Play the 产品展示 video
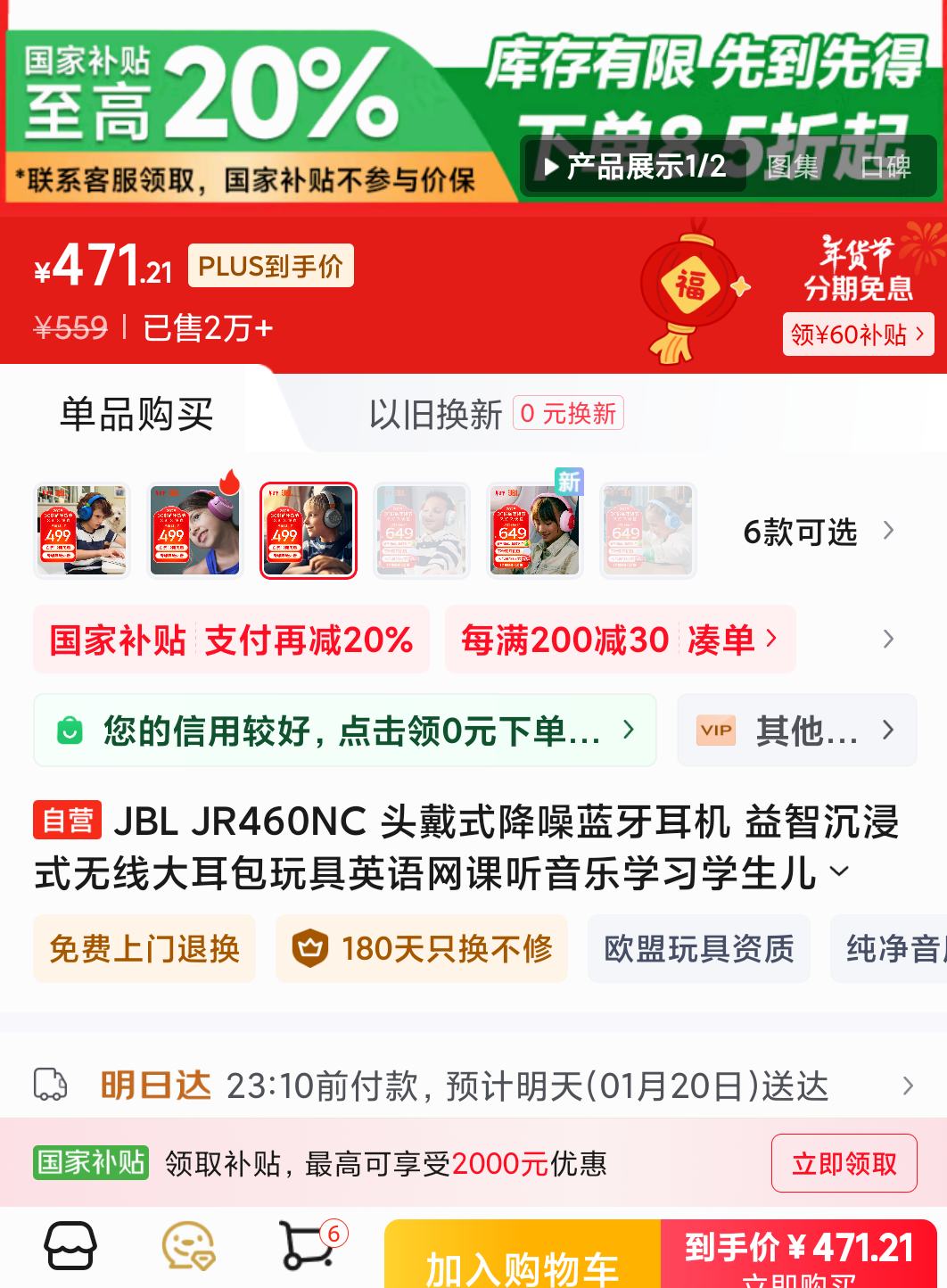The height and width of the screenshot is (1288, 947). (635, 167)
